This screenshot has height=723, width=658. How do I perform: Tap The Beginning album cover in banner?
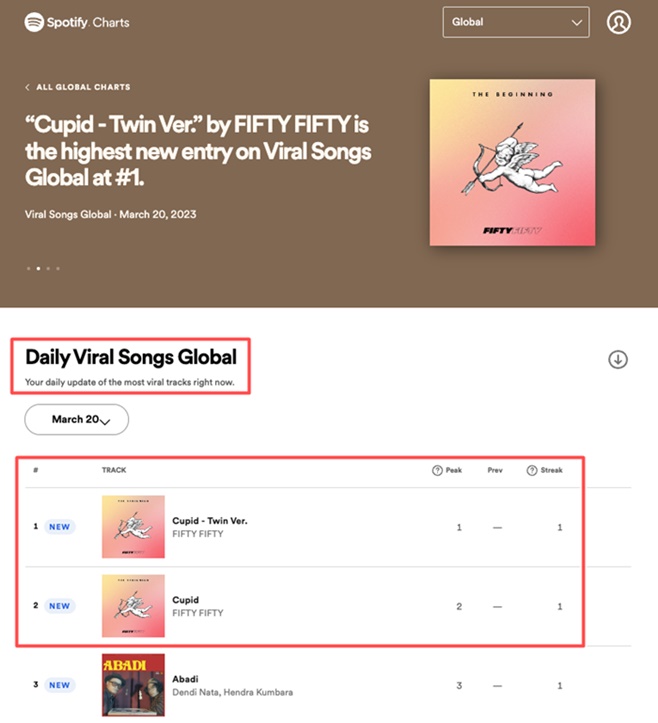tap(512, 162)
